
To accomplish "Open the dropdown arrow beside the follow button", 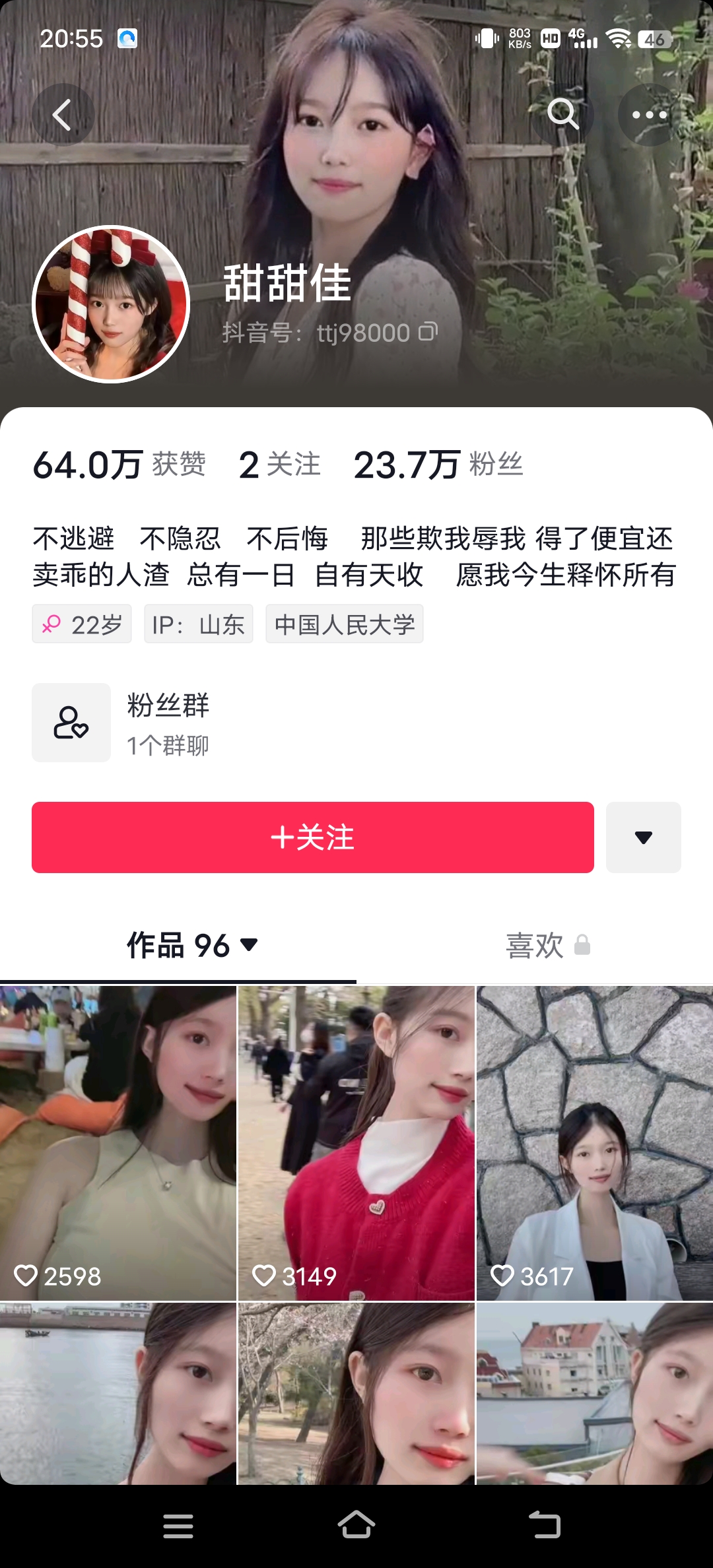I will point(644,837).
